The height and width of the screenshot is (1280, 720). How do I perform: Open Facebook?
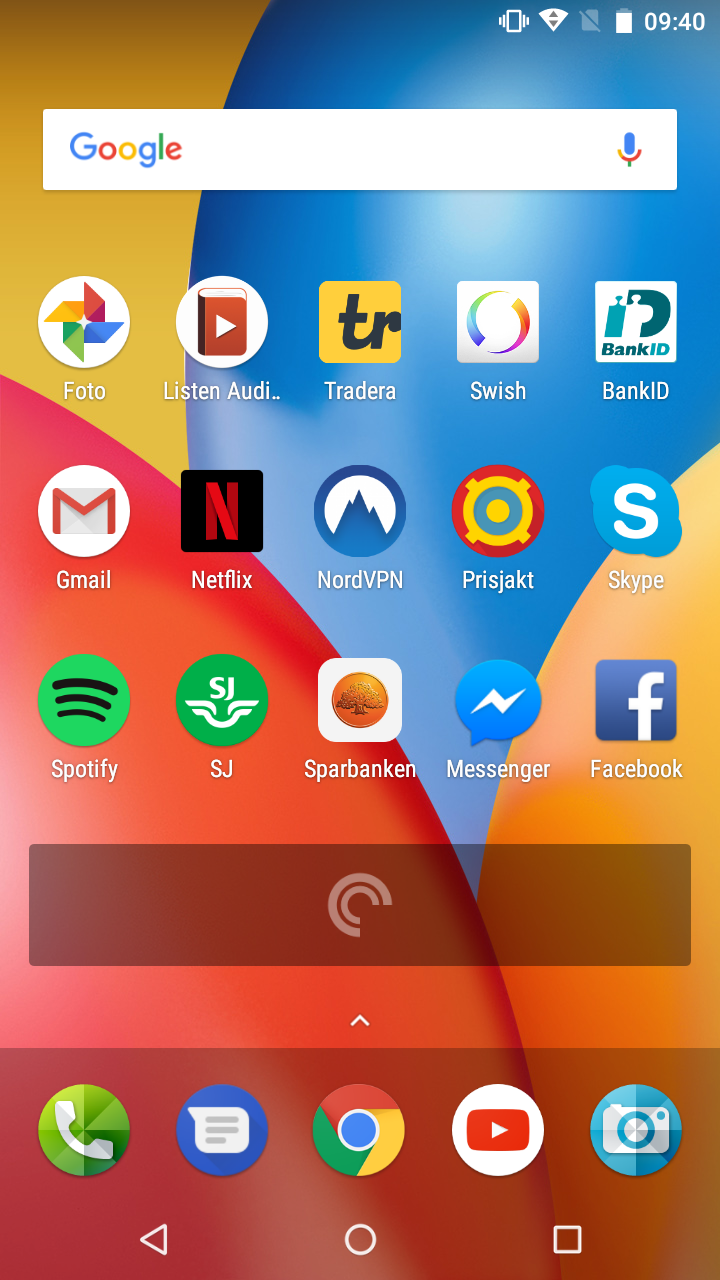[636, 700]
